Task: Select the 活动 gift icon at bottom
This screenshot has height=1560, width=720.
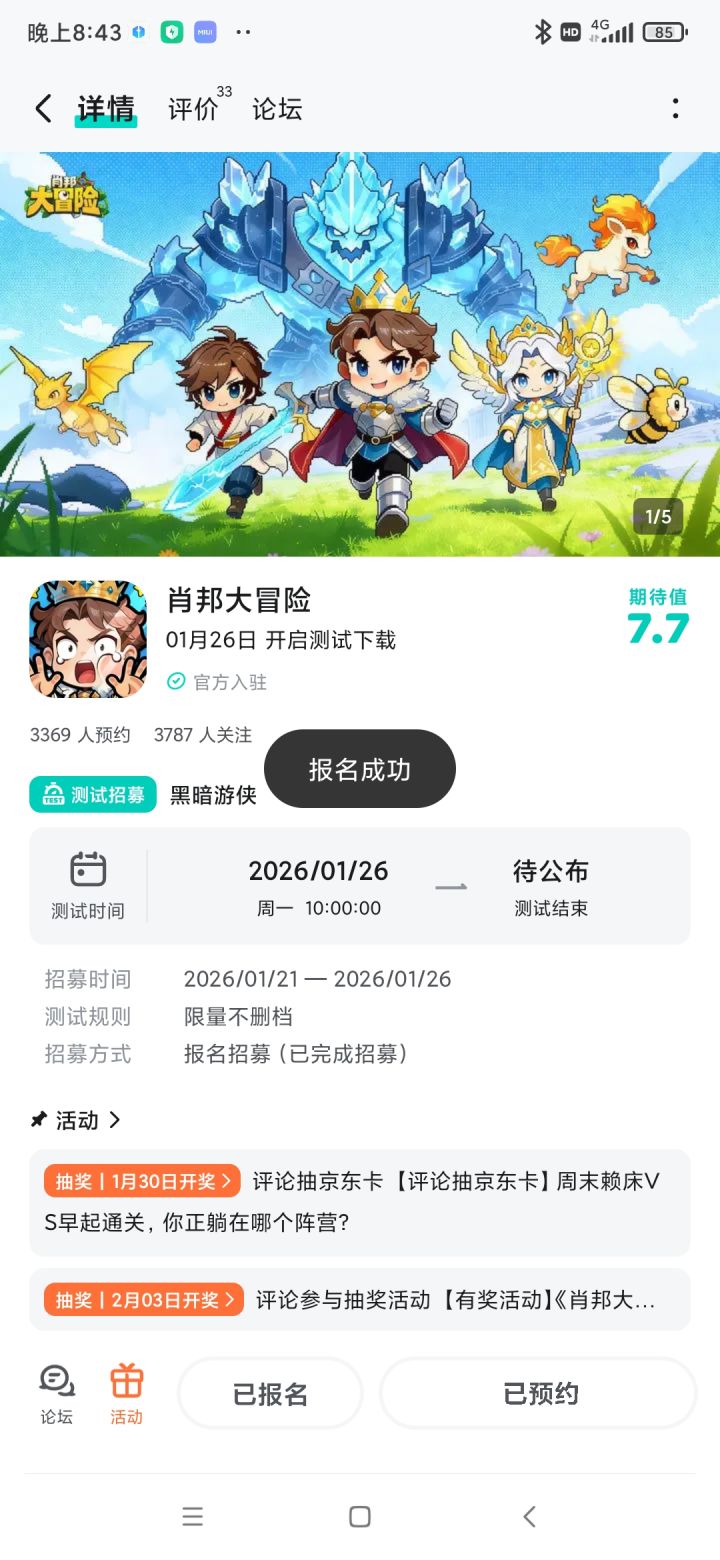Action: tap(125, 1391)
